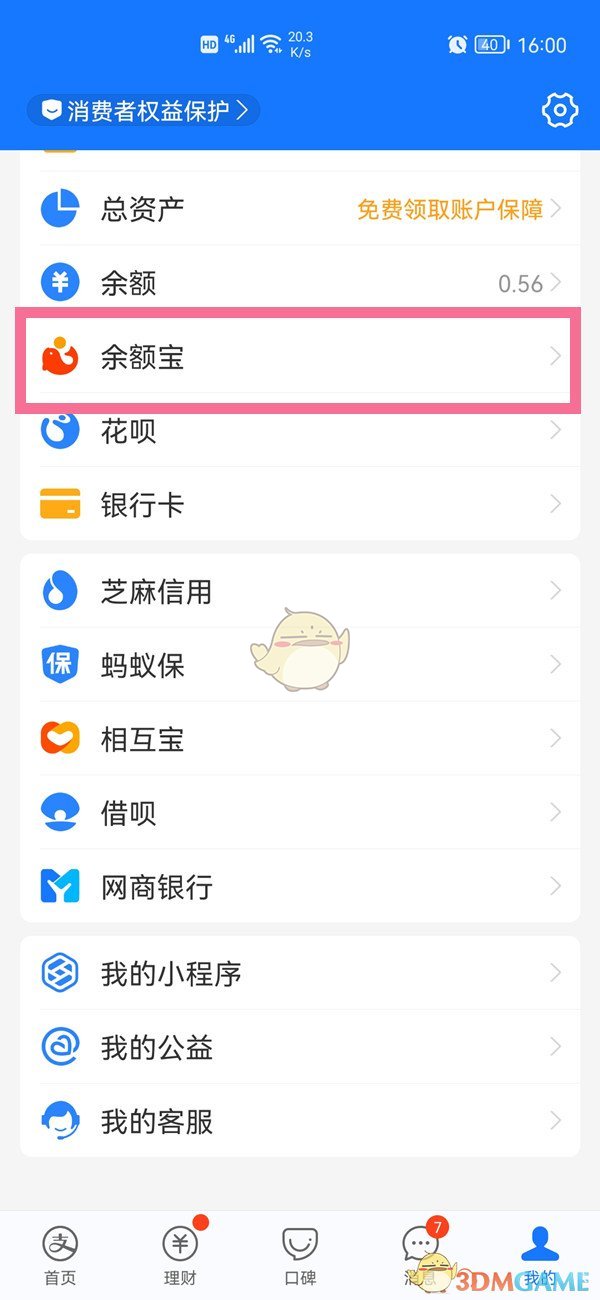Open 我的小程序 row

click(300, 973)
